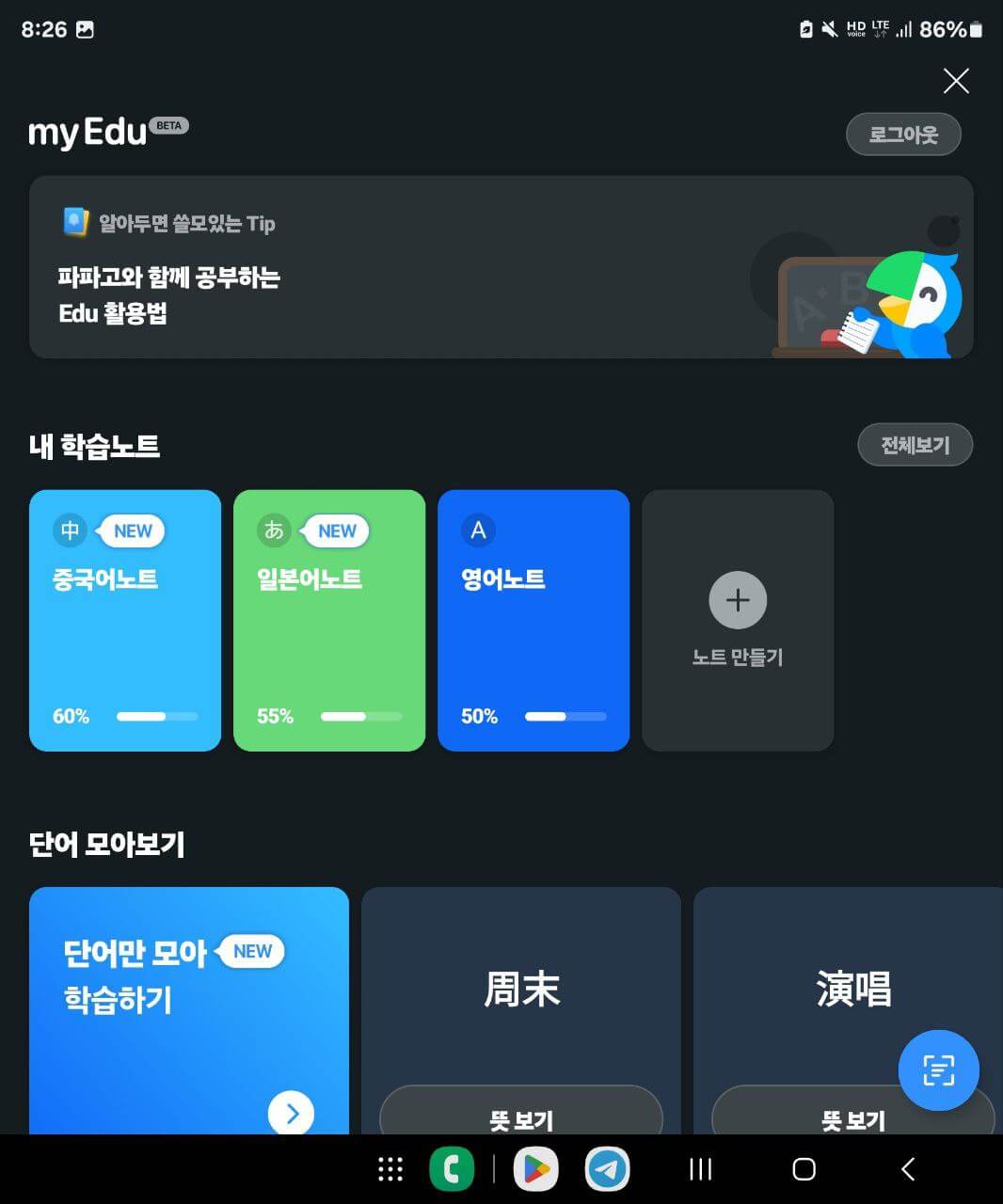
Task: Open the 일본어노트 study note
Action: click(x=329, y=621)
